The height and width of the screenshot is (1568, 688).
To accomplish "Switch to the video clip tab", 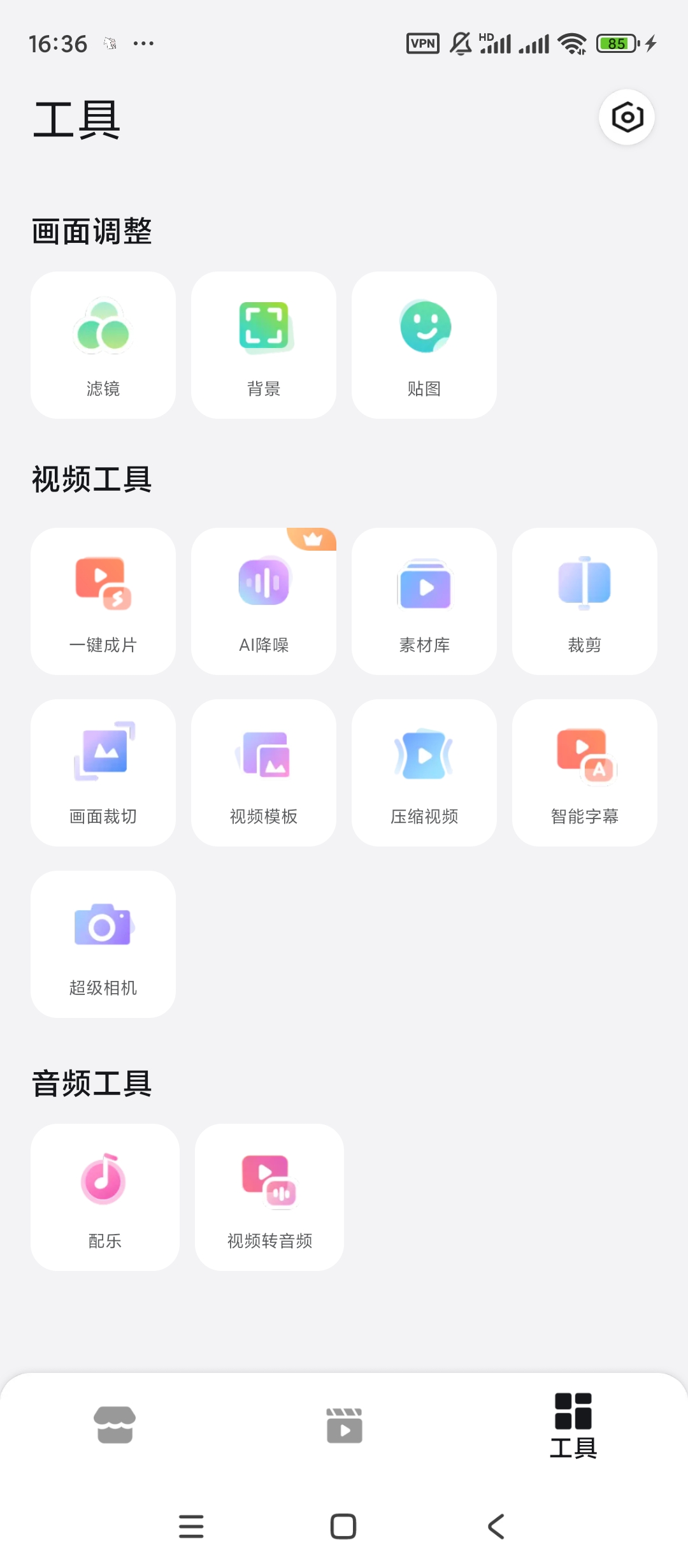I will tap(344, 1425).
